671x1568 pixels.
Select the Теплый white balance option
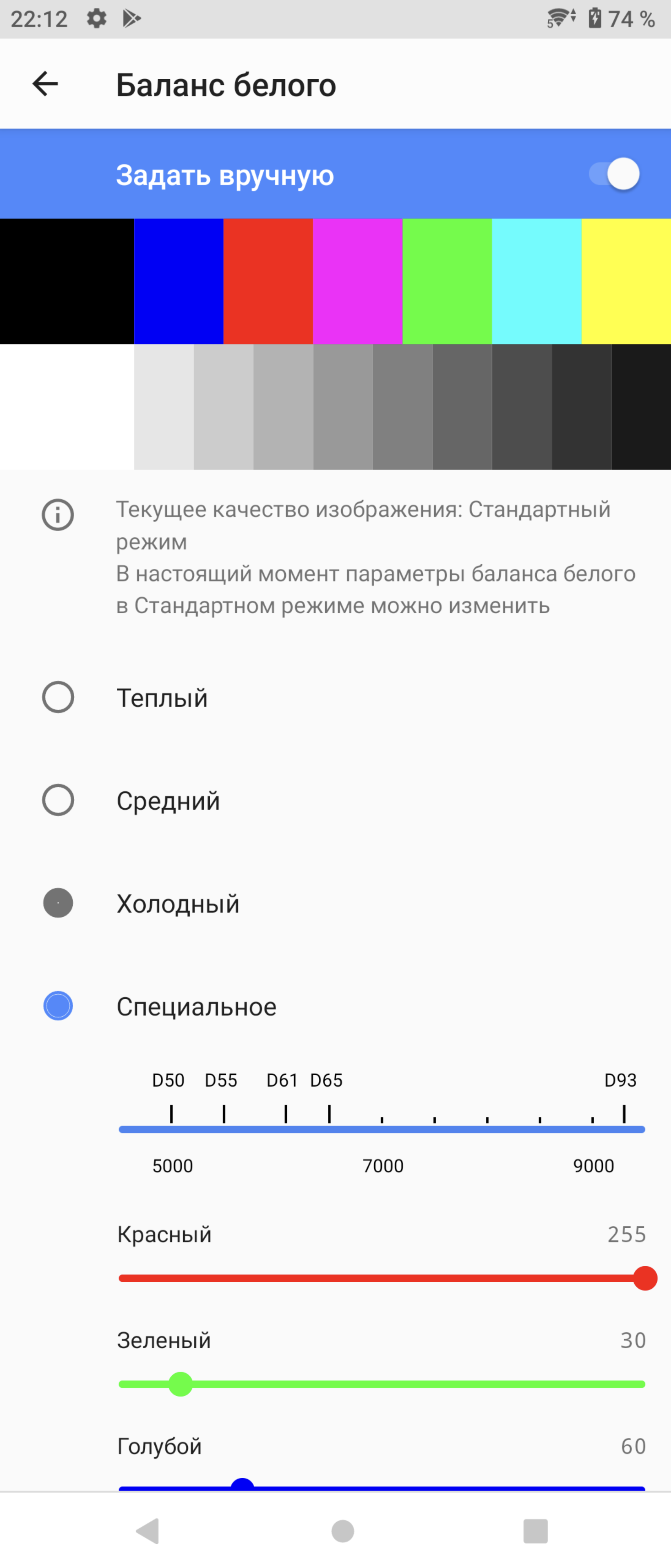pos(58,697)
